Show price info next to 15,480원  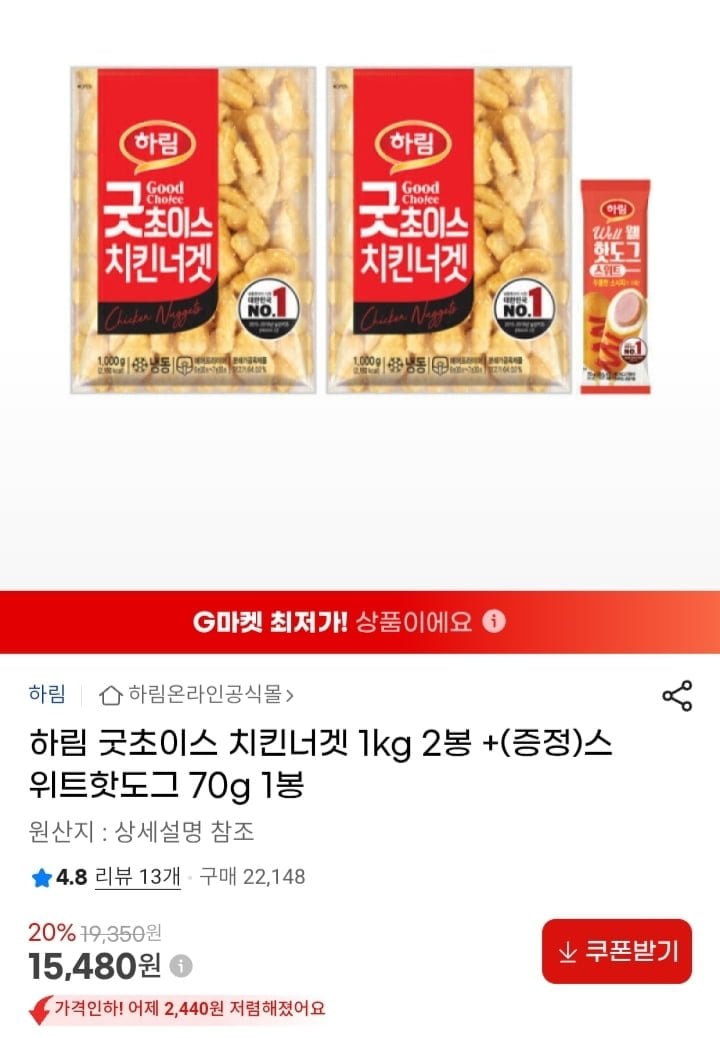181,967
